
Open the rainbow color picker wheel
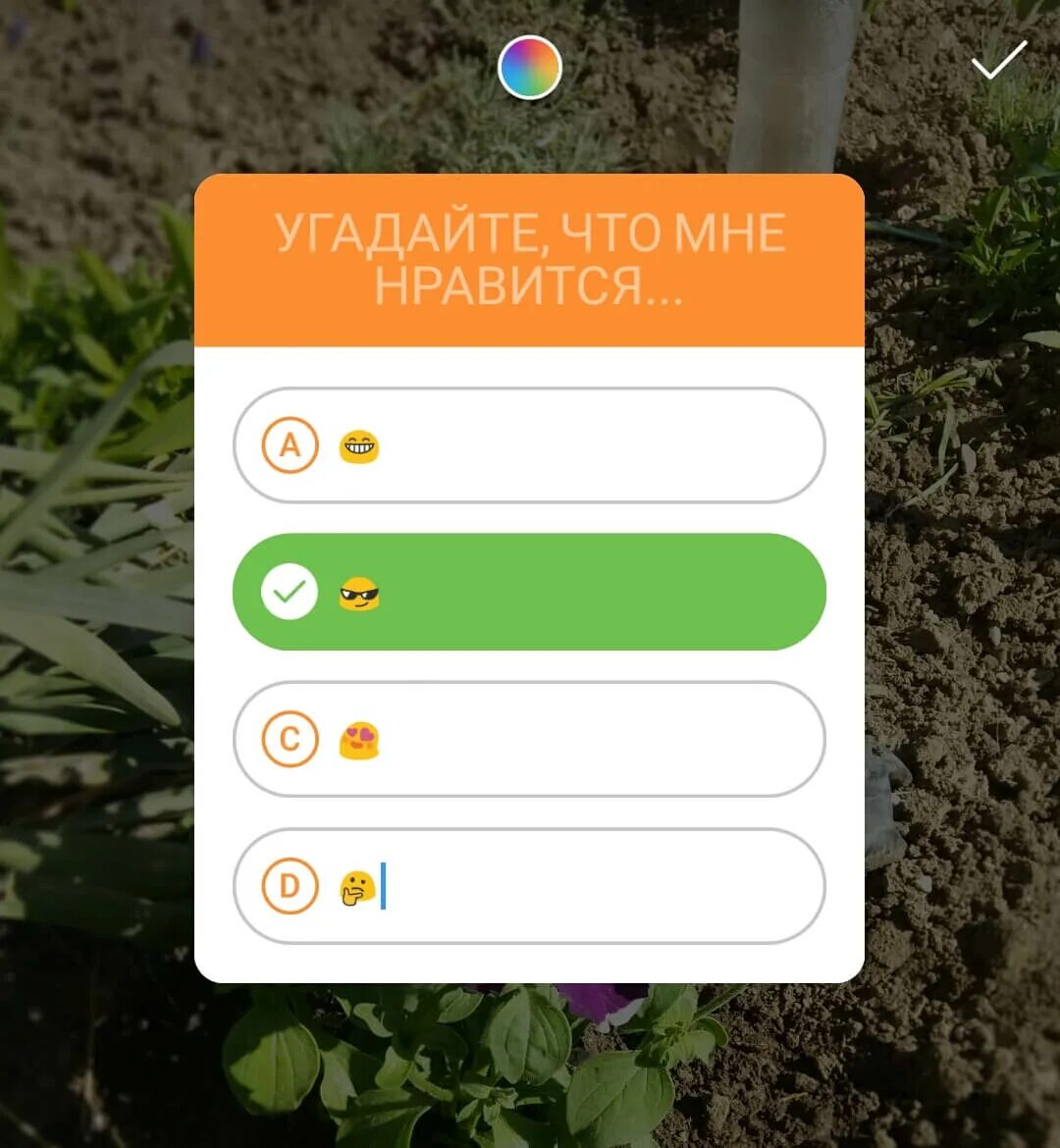[x=529, y=68]
